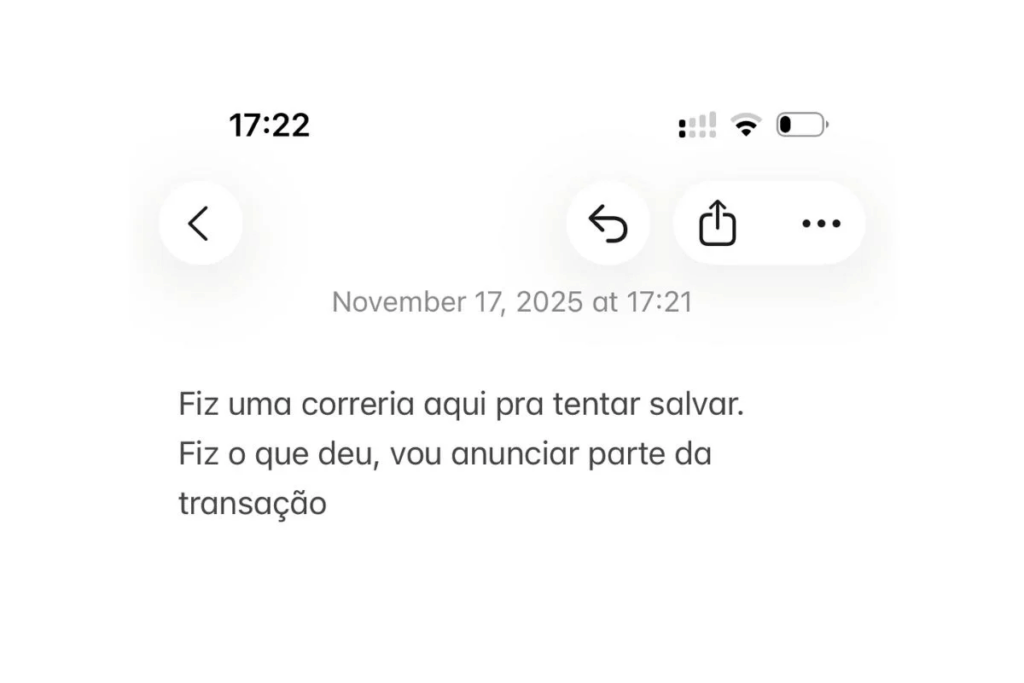Go back to the notes list

tap(199, 223)
